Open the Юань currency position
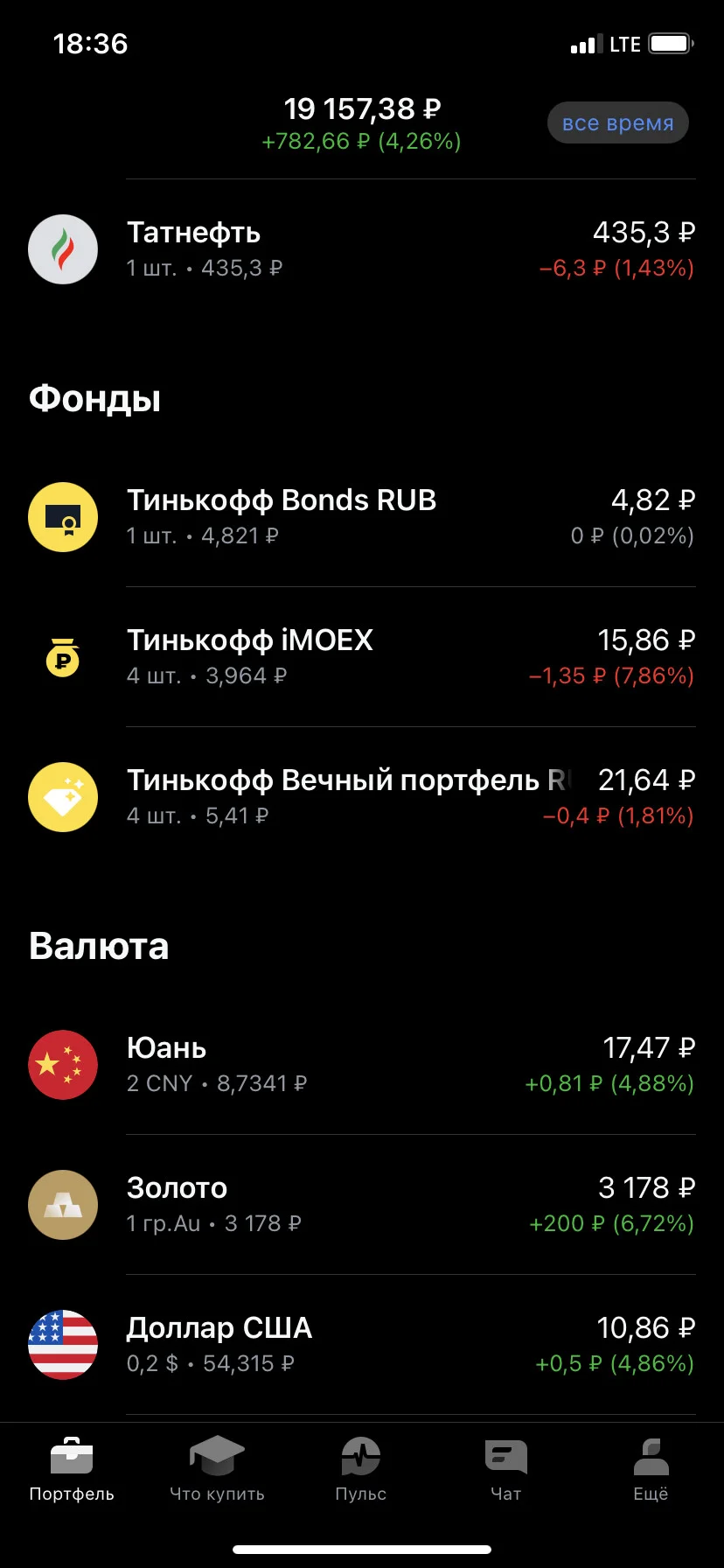 [x=362, y=1065]
